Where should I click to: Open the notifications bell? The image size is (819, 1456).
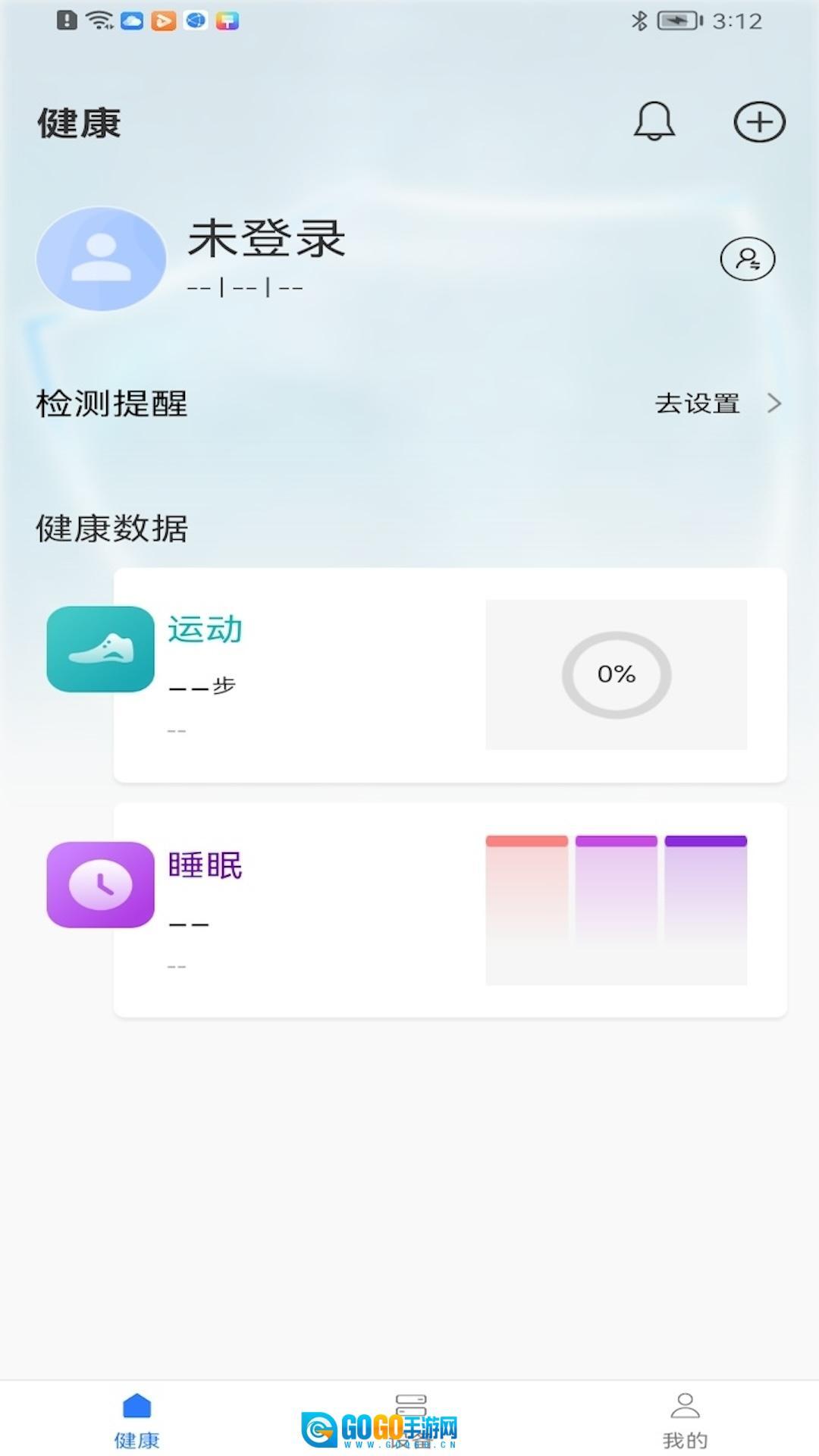pos(654,121)
